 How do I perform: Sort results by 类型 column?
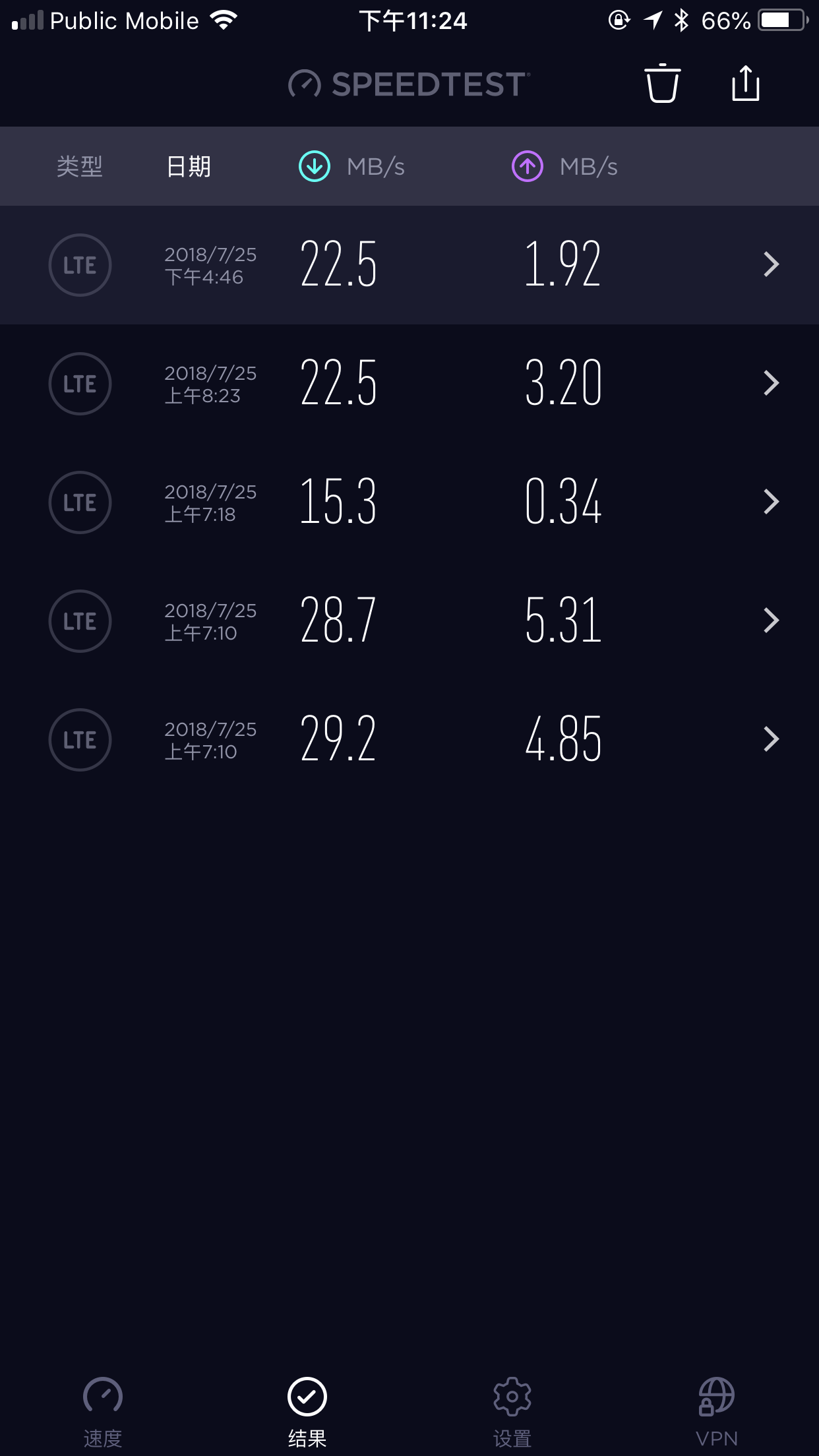(80, 166)
